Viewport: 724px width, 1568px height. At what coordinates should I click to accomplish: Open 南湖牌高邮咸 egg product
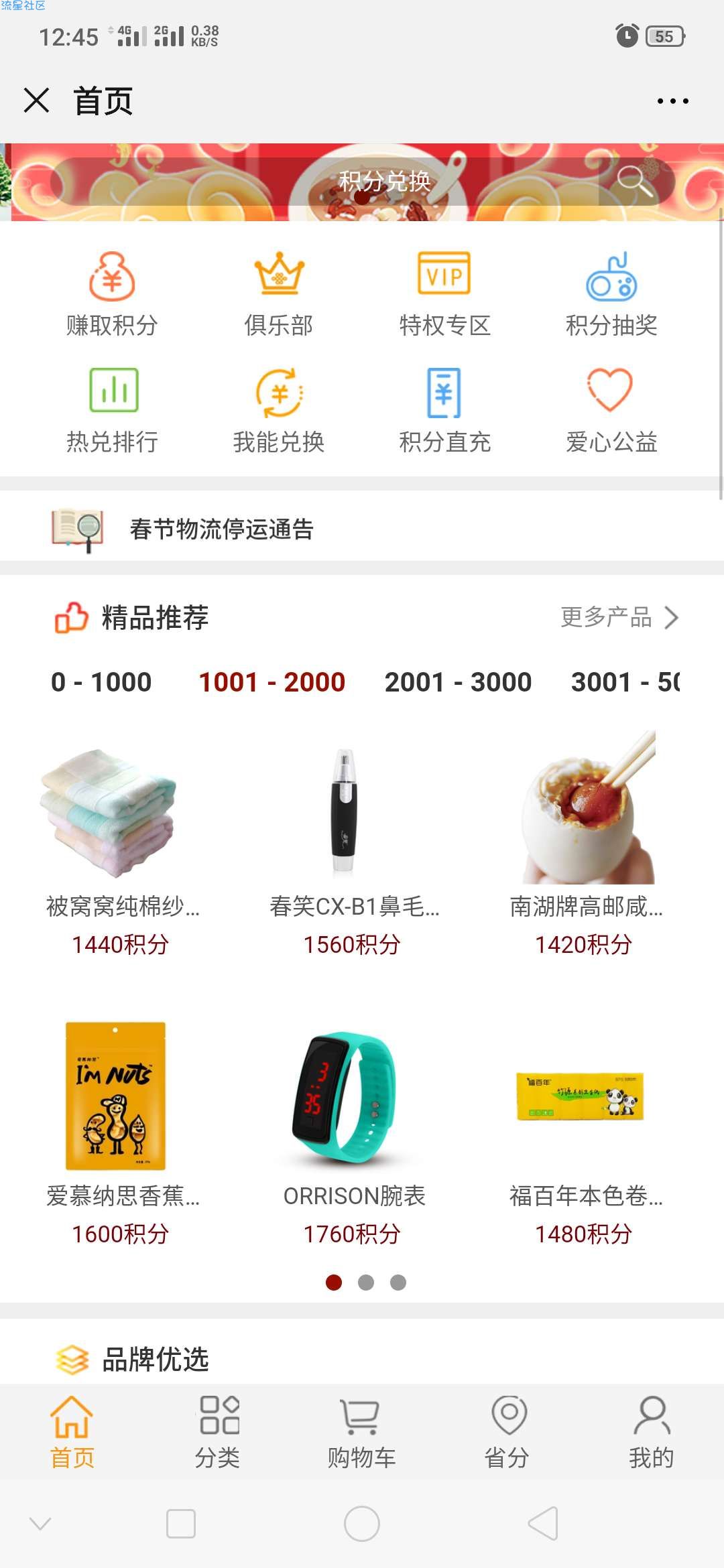click(x=585, y=844)
